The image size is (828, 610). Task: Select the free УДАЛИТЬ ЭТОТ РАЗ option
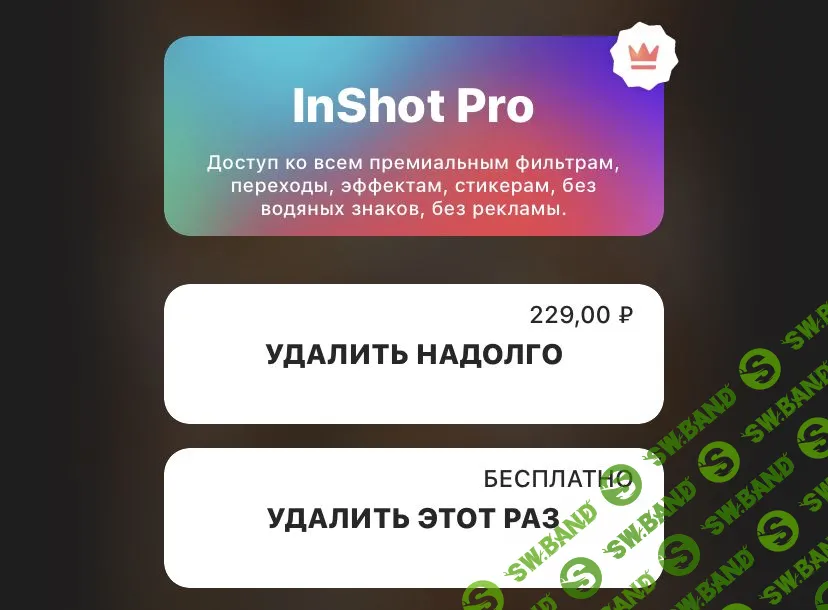(413, 518)
